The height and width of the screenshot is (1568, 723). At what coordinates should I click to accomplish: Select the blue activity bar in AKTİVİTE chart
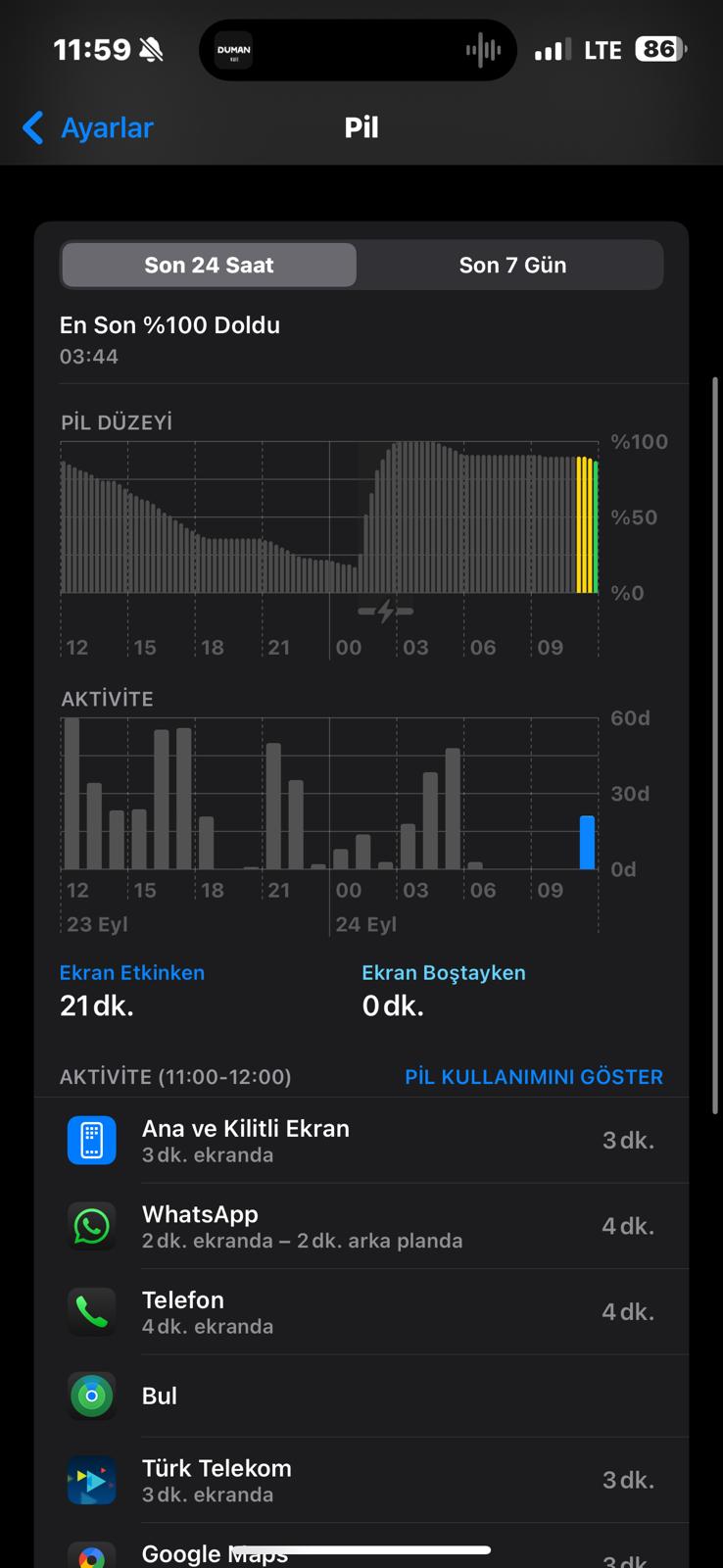point(587,842)
